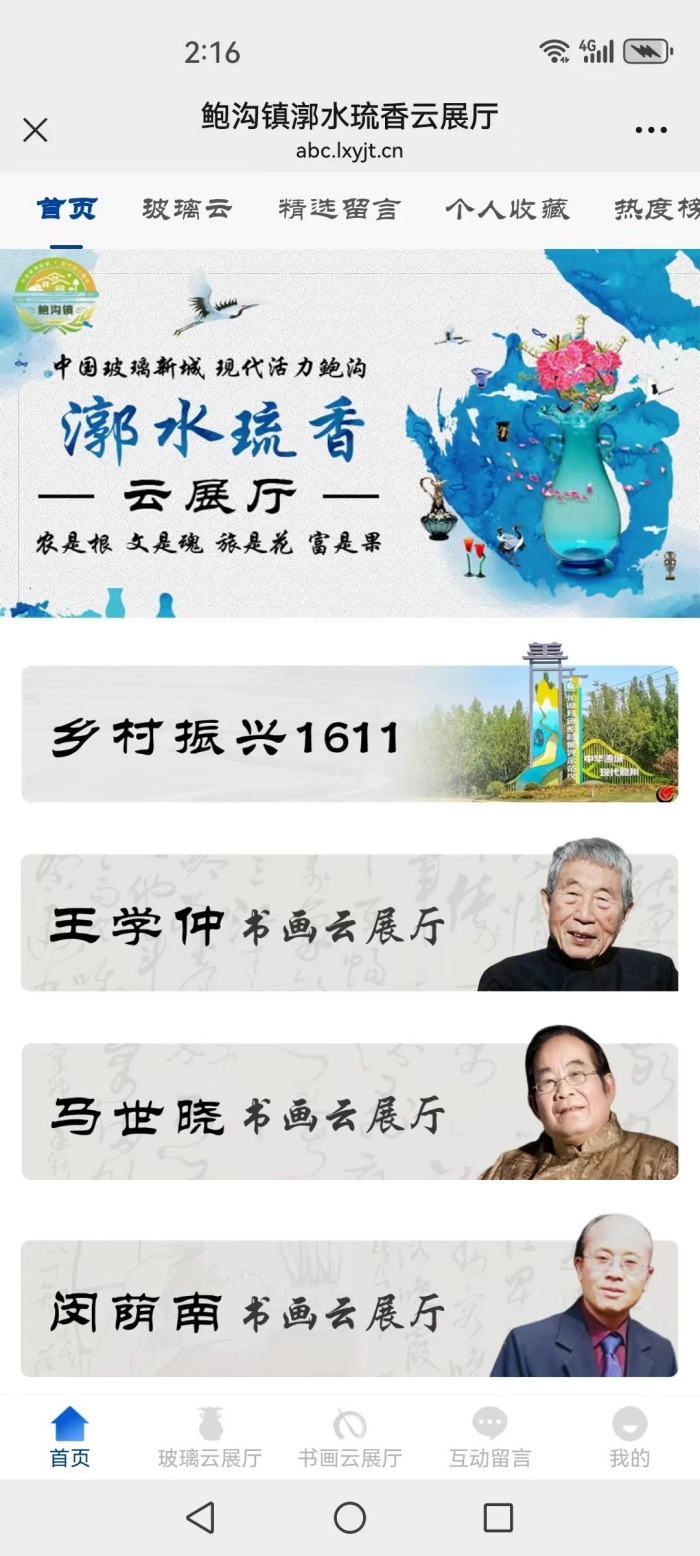Open 闵荫南书画云展厅 card
700x1556 pixels.
350,1308
